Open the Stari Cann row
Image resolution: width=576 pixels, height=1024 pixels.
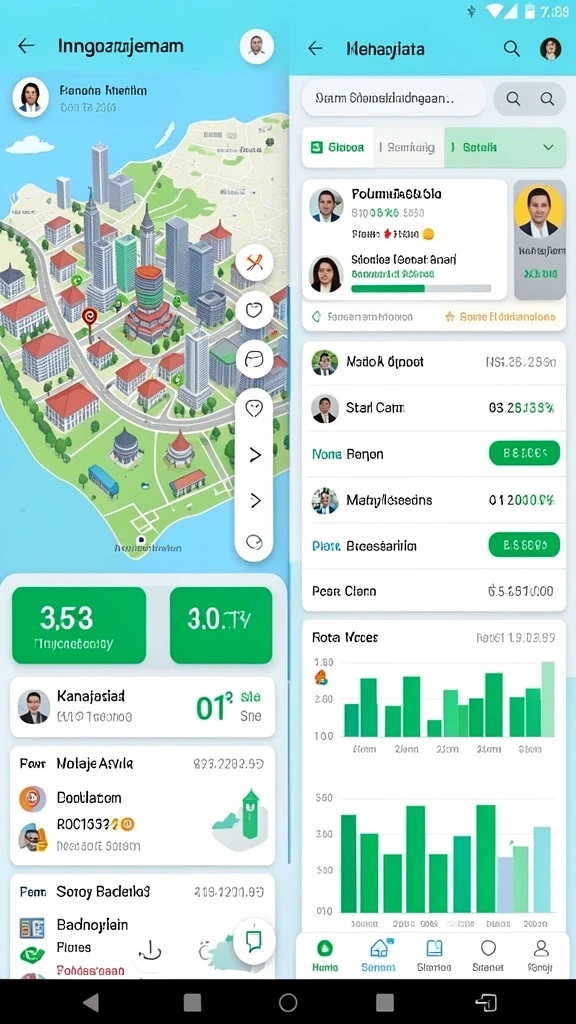(434, 408)
